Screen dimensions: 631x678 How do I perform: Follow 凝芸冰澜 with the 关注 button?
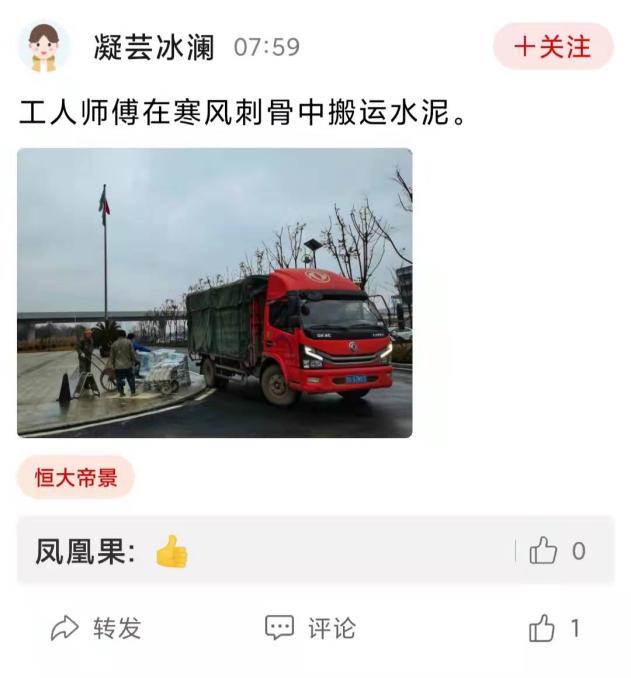click(x=552, y=46)
